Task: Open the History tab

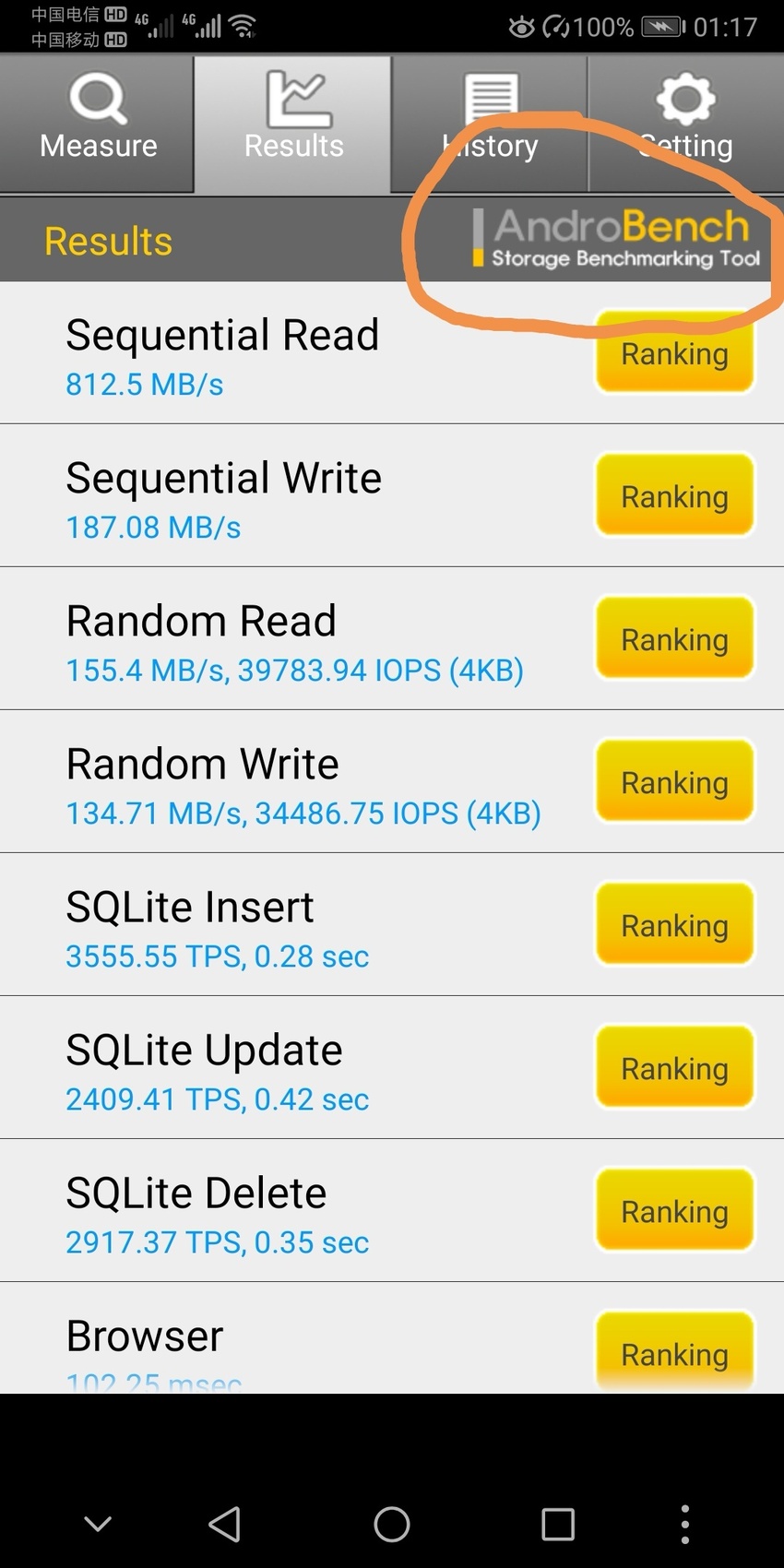Action: coord(490,124)
